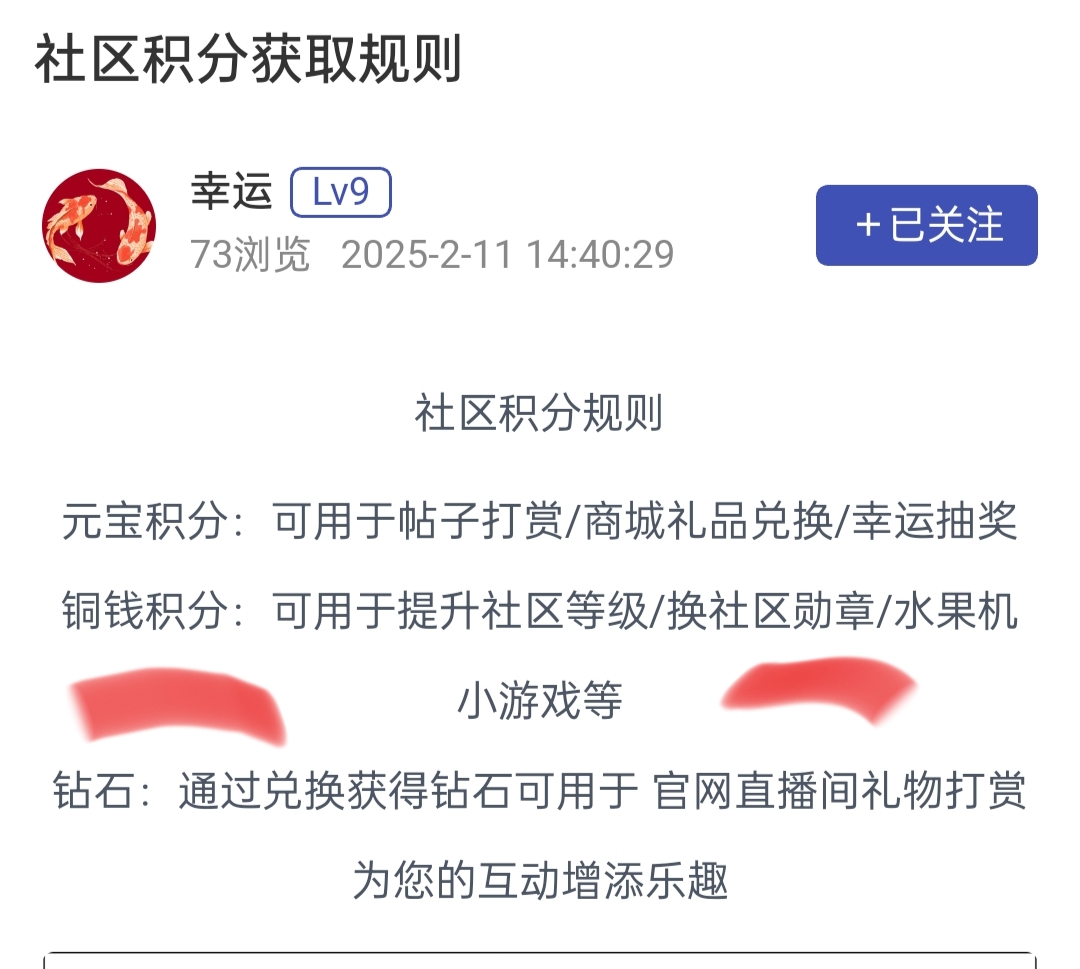The image size is (1080, 969).
Task: View the Lv9 level badge
Action: pos(340,193)
